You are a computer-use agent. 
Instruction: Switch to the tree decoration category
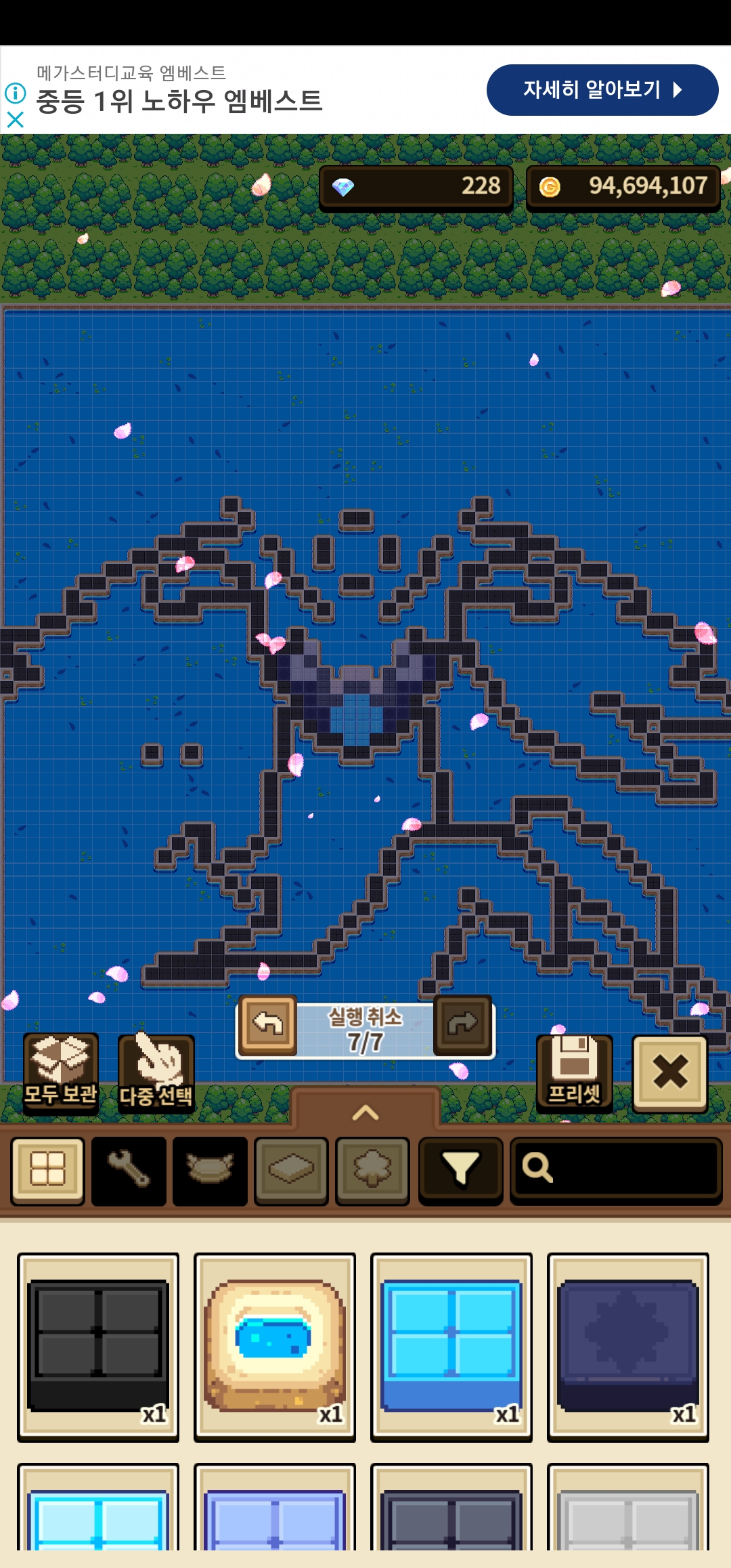click(372, 1169)
